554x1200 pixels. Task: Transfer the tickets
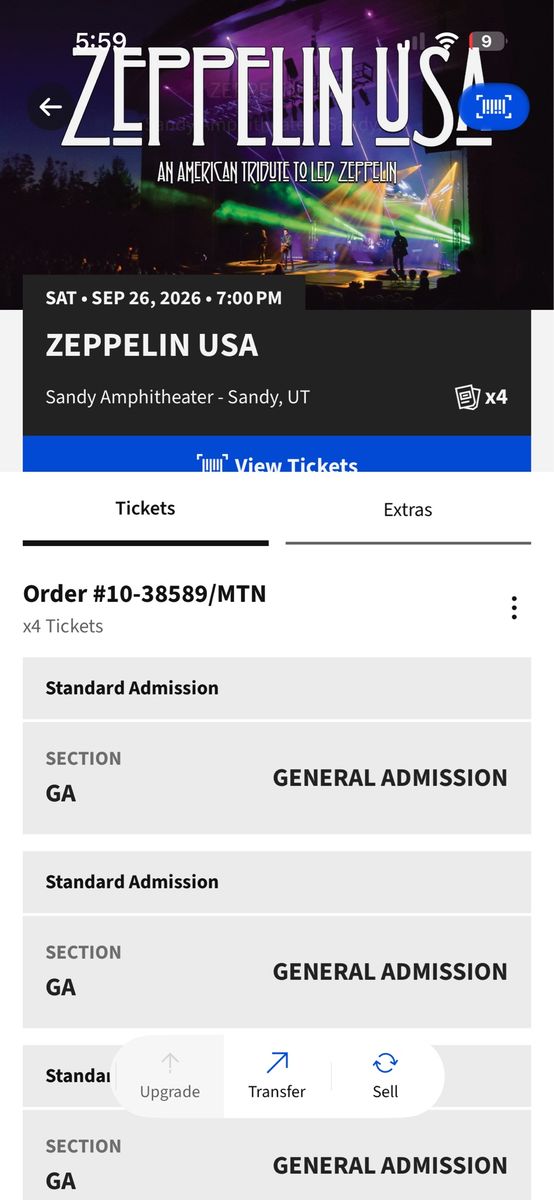[277, 1075]
